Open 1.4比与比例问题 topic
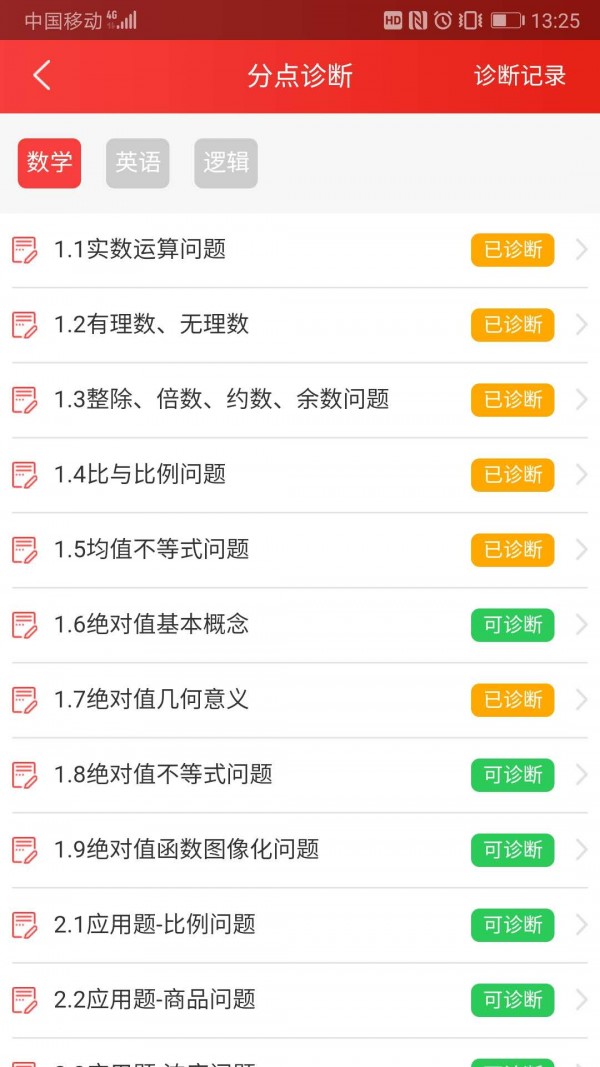Viewport: 600px width, 1067px height. 140,475
